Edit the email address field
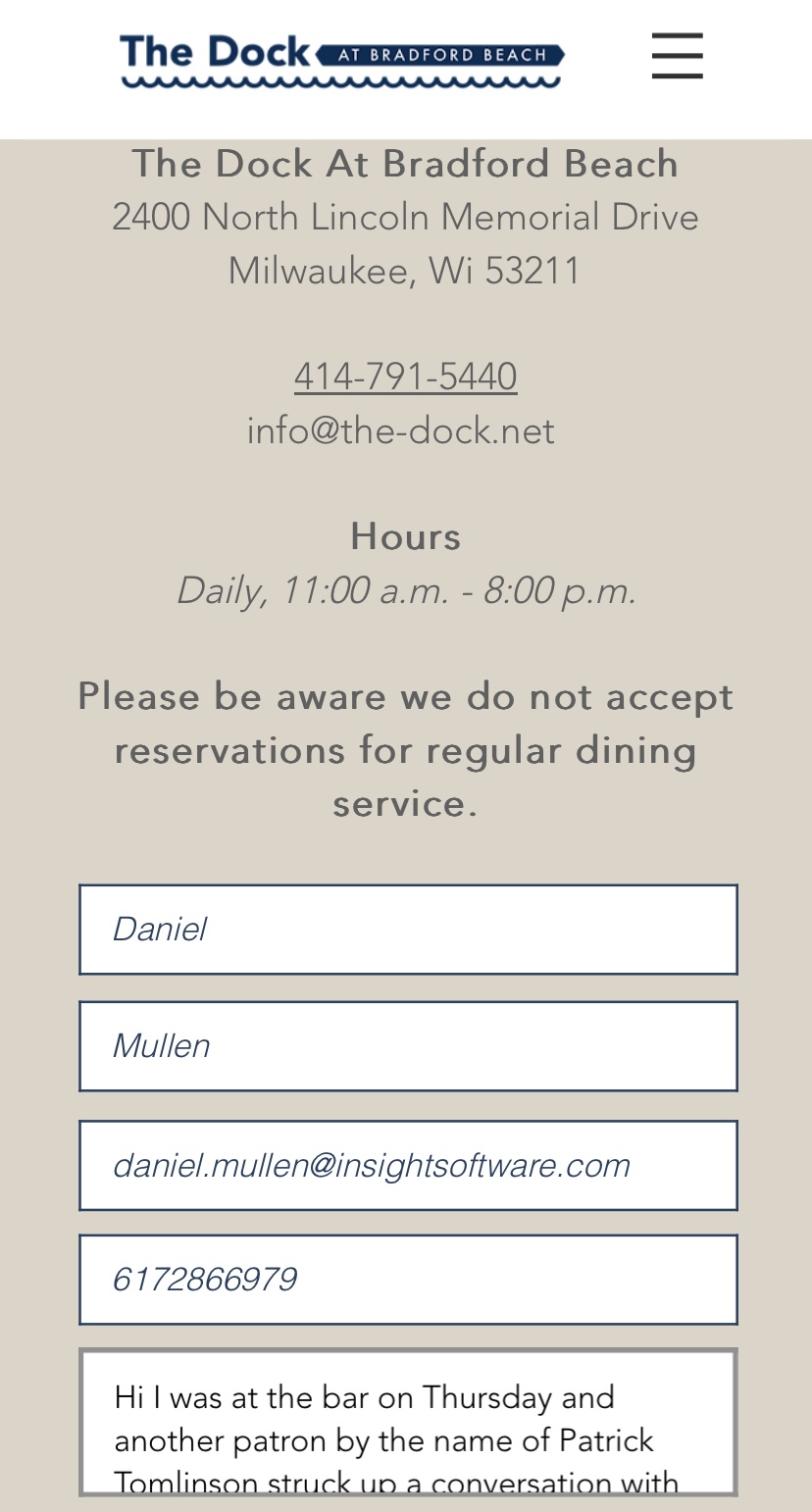The width and height of the screenshot is (812, 1512). coord(408,1166)
